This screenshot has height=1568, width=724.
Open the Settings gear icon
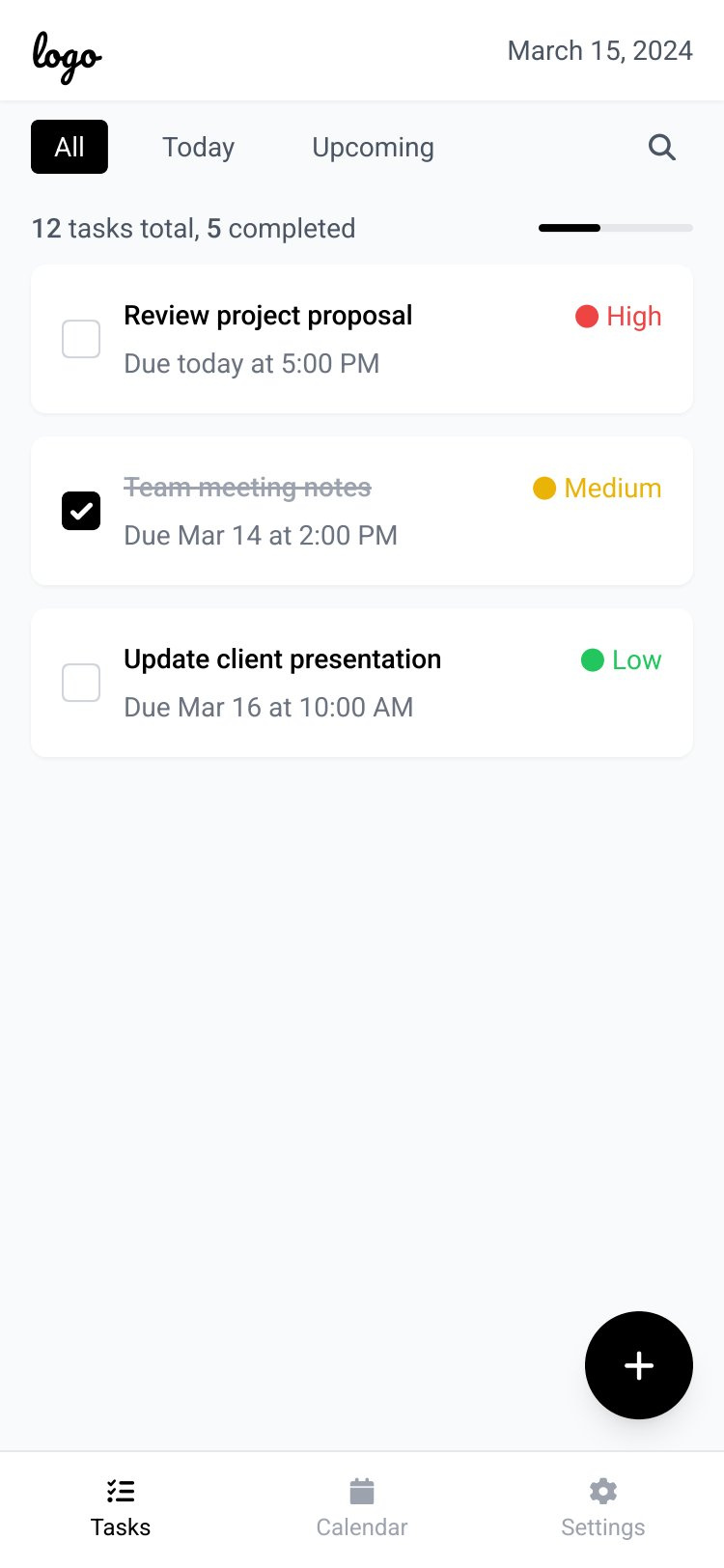coord(602,1491)
